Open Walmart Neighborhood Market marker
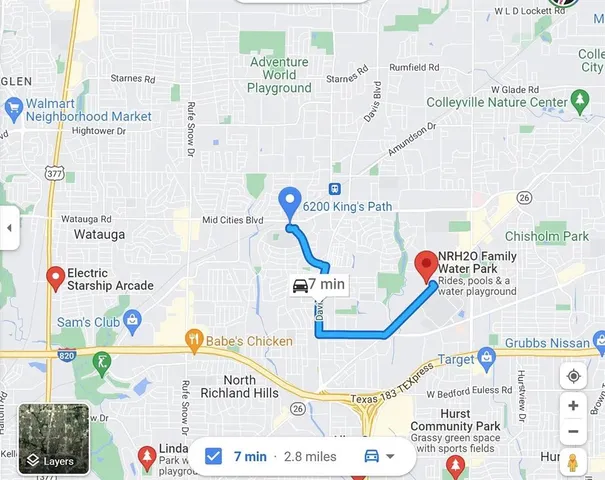This screenshot has height=480, width=605. pyautogui.click(x=13, y=106)
